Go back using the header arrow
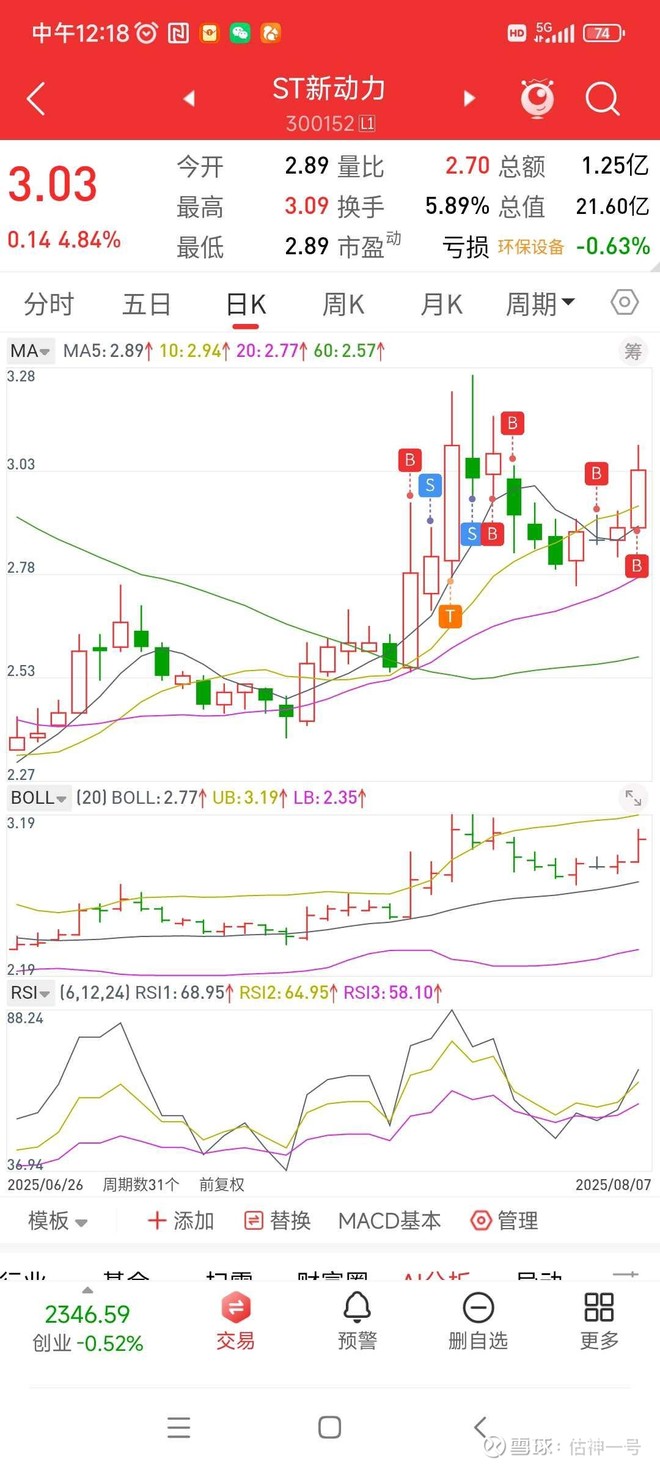This screenshot has height=1467, width=660. point(37,99)
